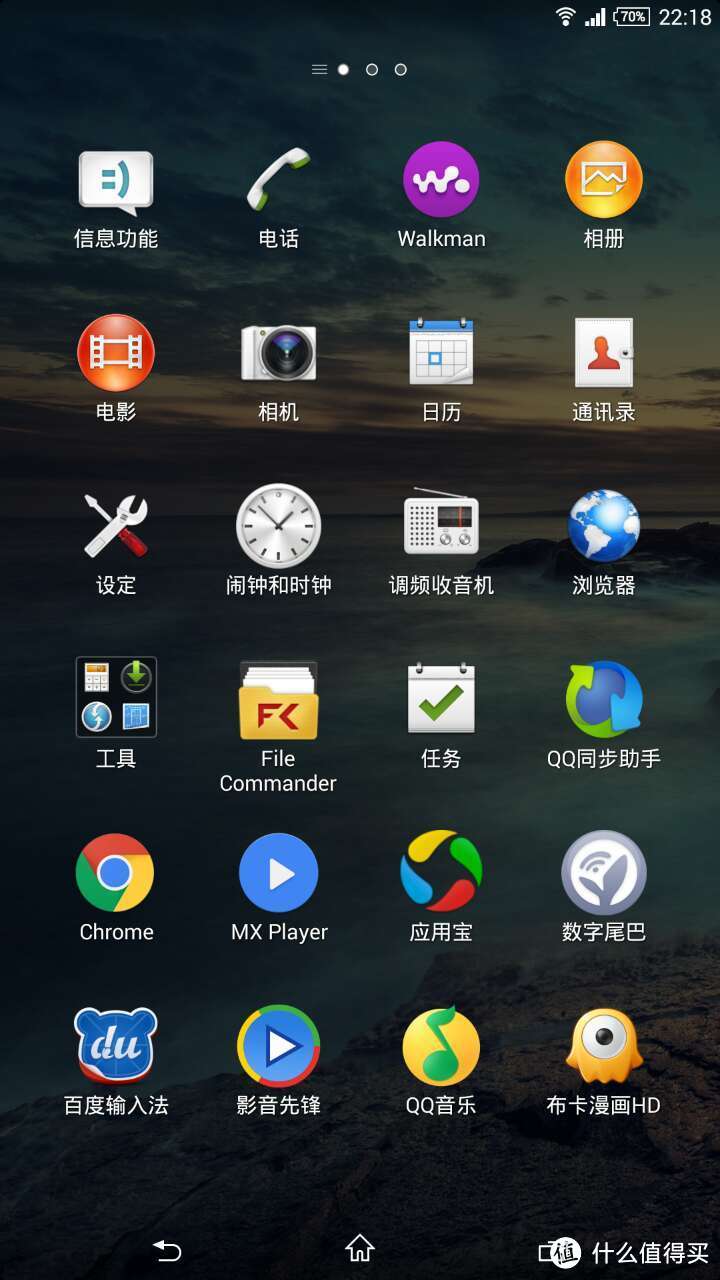Open the Walkman music app
Viewport: 720px width, 1280px height.
441,180
